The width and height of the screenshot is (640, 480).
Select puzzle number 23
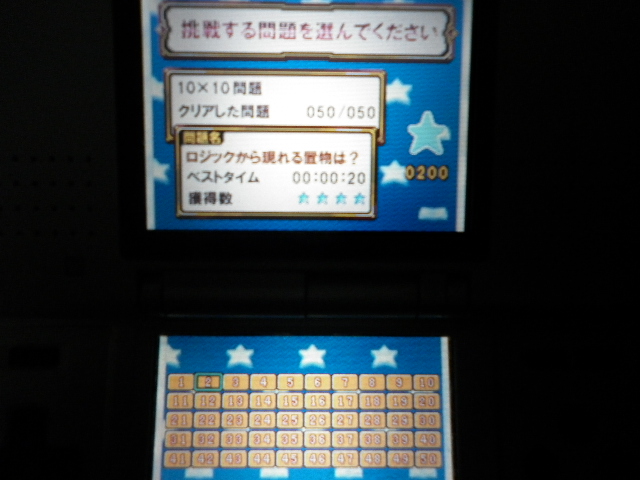click(236, 420)
